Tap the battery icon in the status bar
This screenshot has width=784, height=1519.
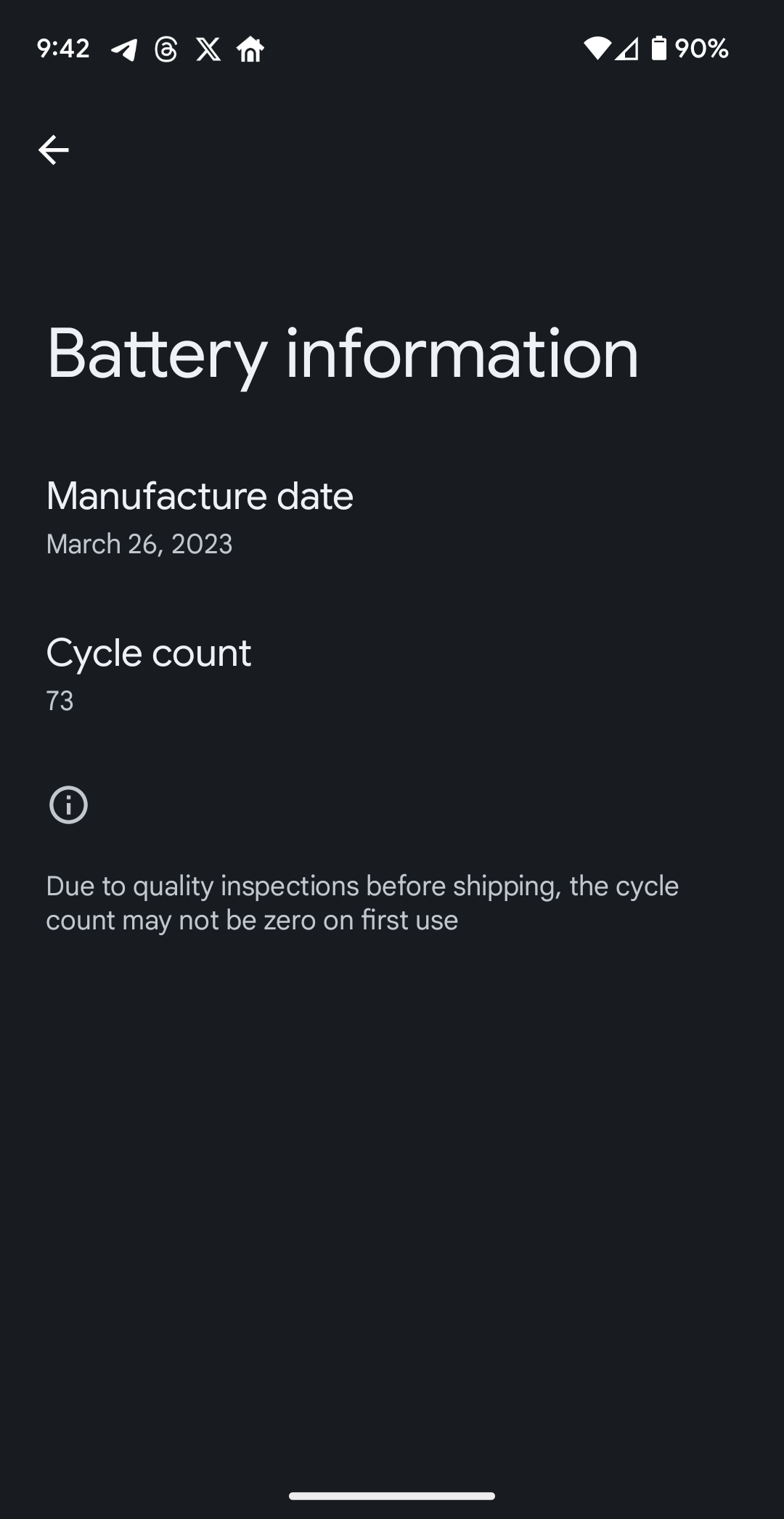(x=659, y=49)
